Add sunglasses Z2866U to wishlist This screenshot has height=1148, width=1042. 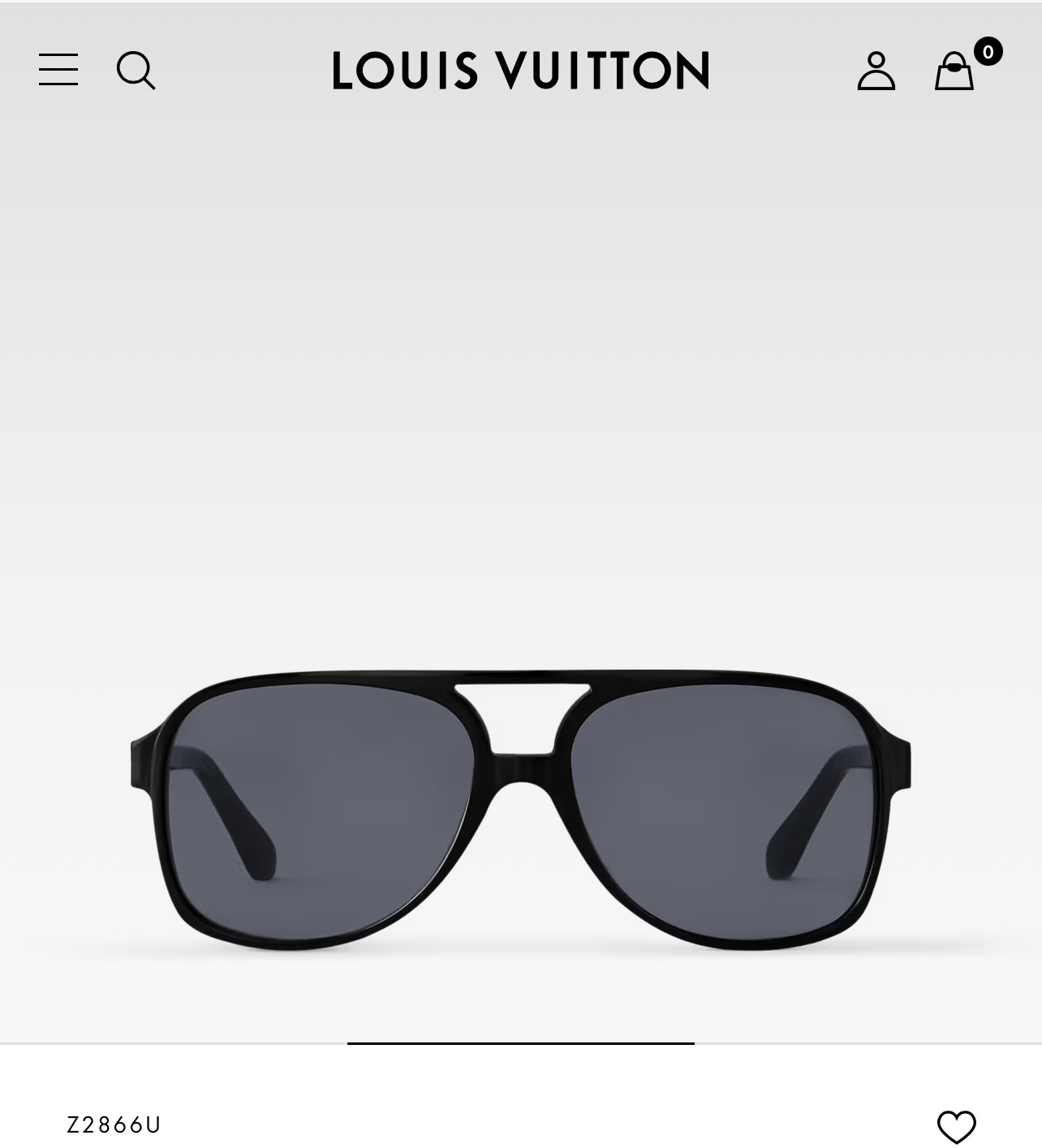tap(956, 1126)
